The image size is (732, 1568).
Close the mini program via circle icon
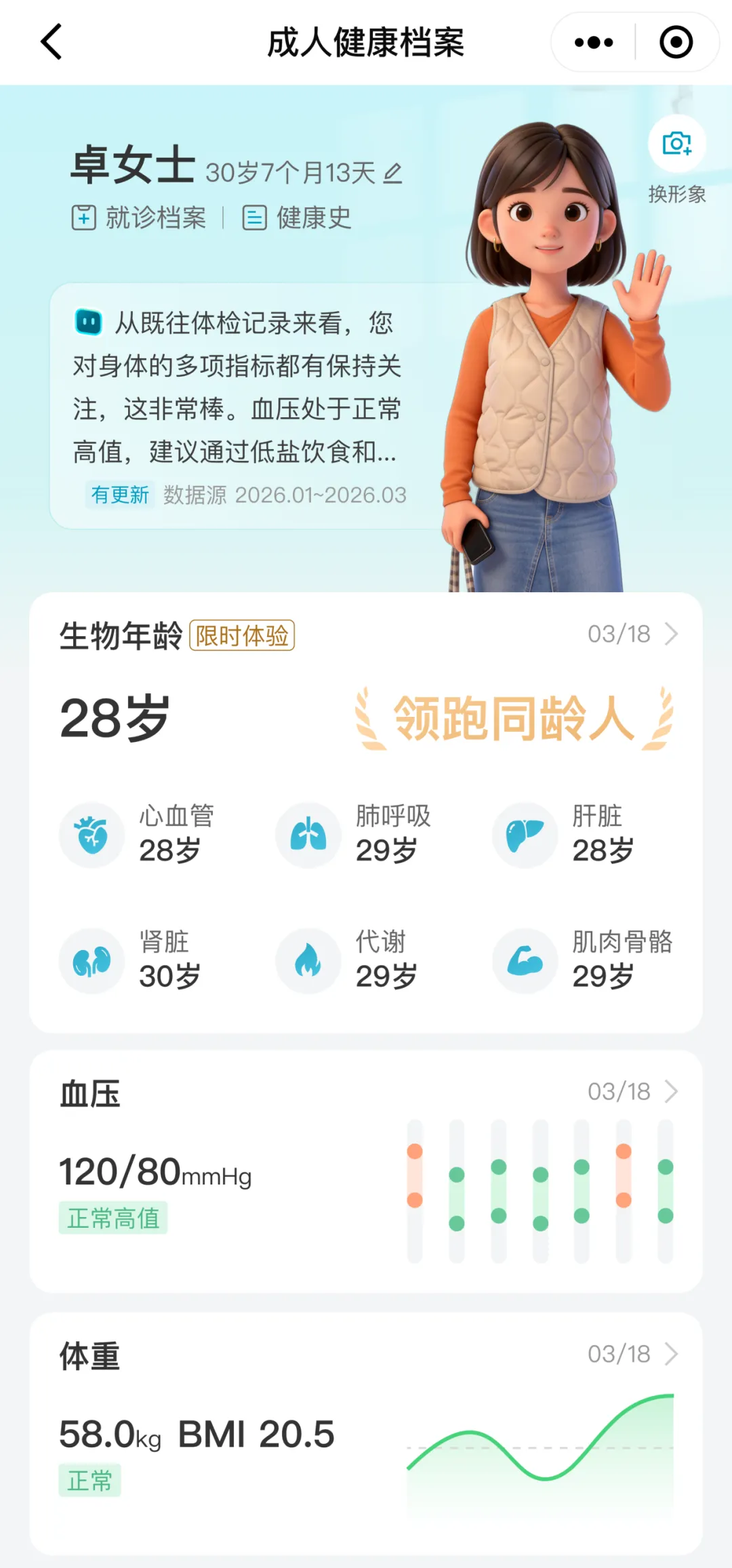coord(676,42)
